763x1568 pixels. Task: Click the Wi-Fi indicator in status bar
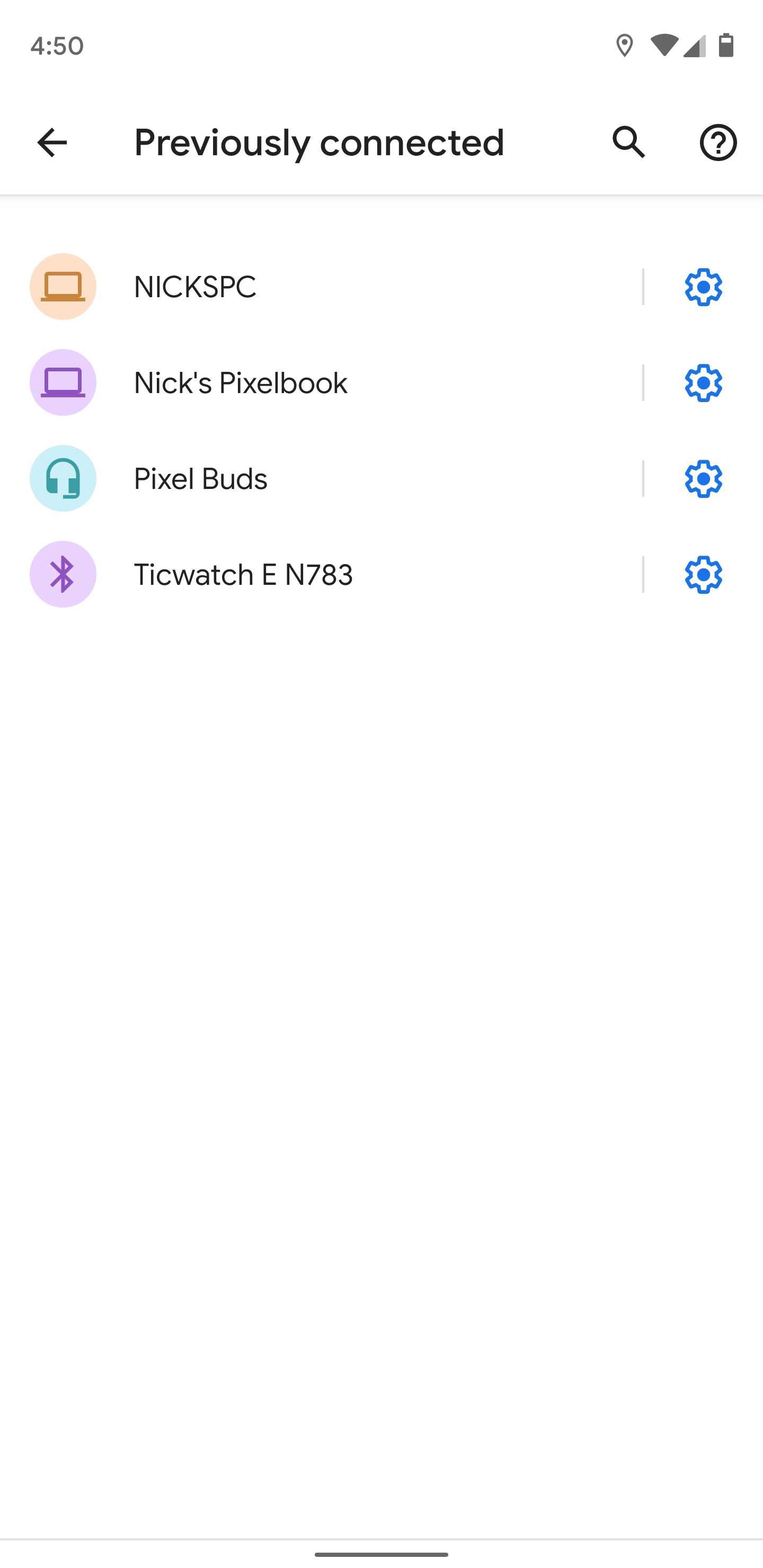point(666,44)
